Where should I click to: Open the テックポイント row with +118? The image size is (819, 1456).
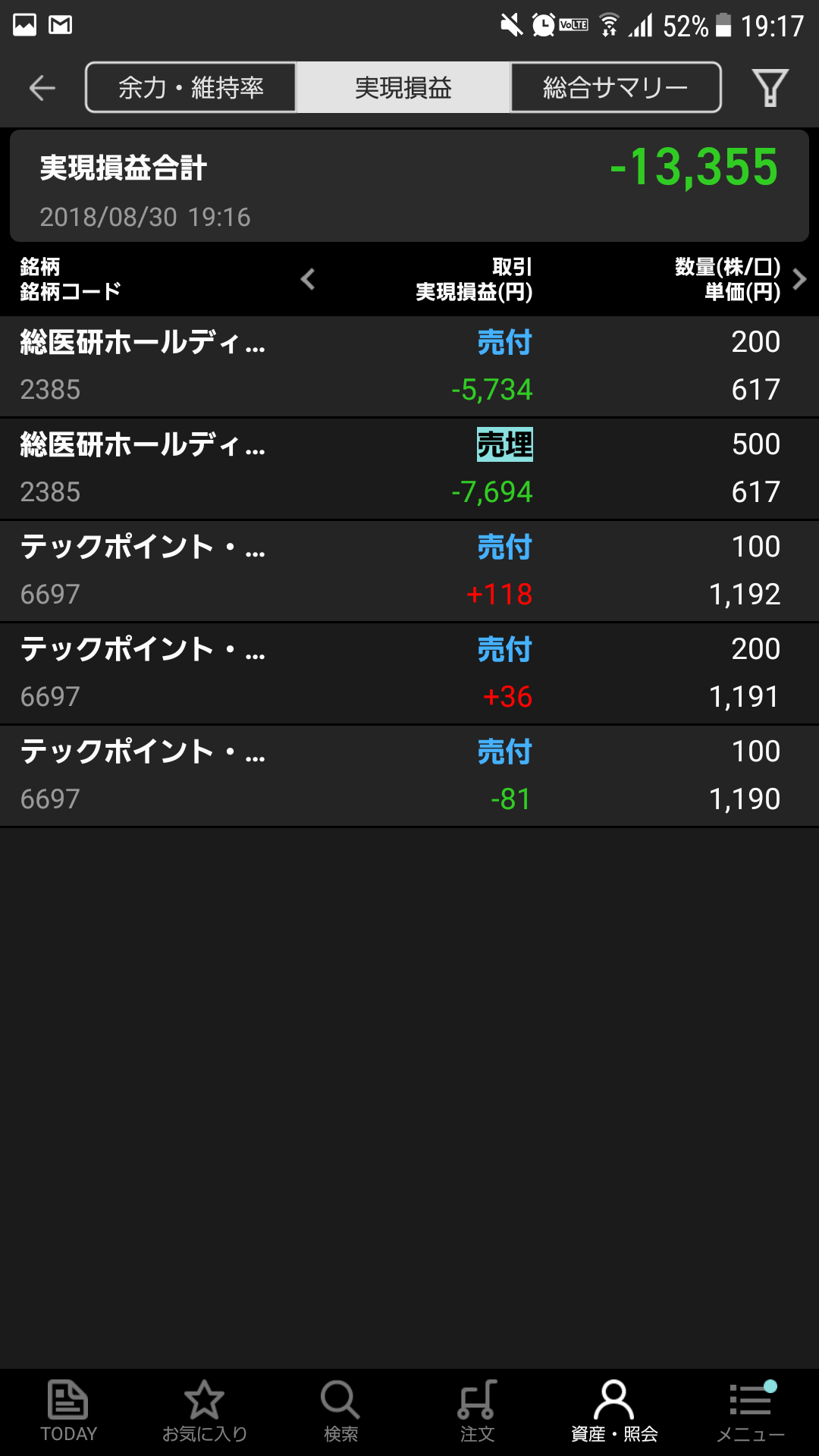click(x=409, y=571)
